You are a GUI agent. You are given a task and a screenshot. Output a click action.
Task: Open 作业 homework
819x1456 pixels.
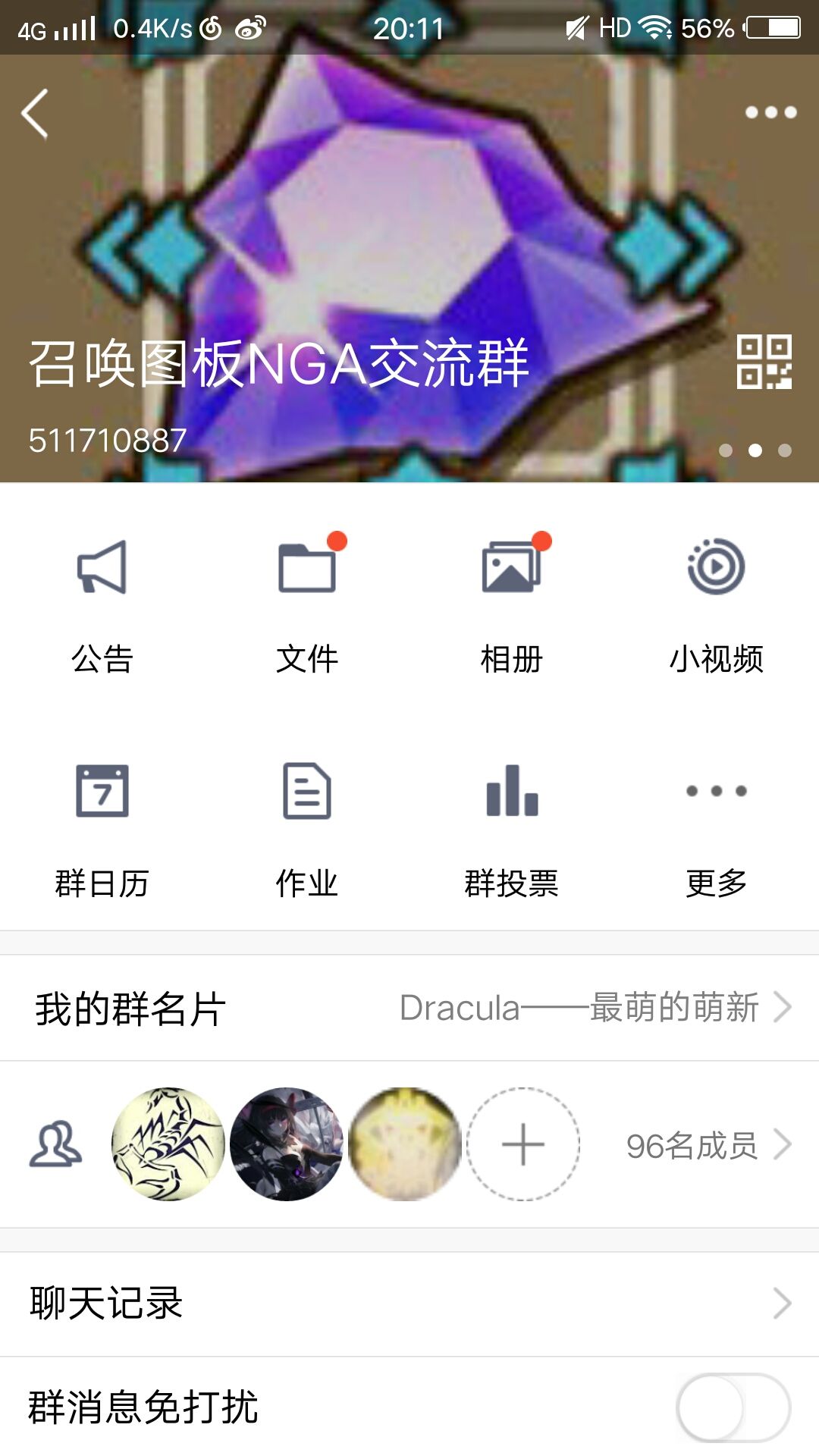pyautogui.click(x=307, y=829)
